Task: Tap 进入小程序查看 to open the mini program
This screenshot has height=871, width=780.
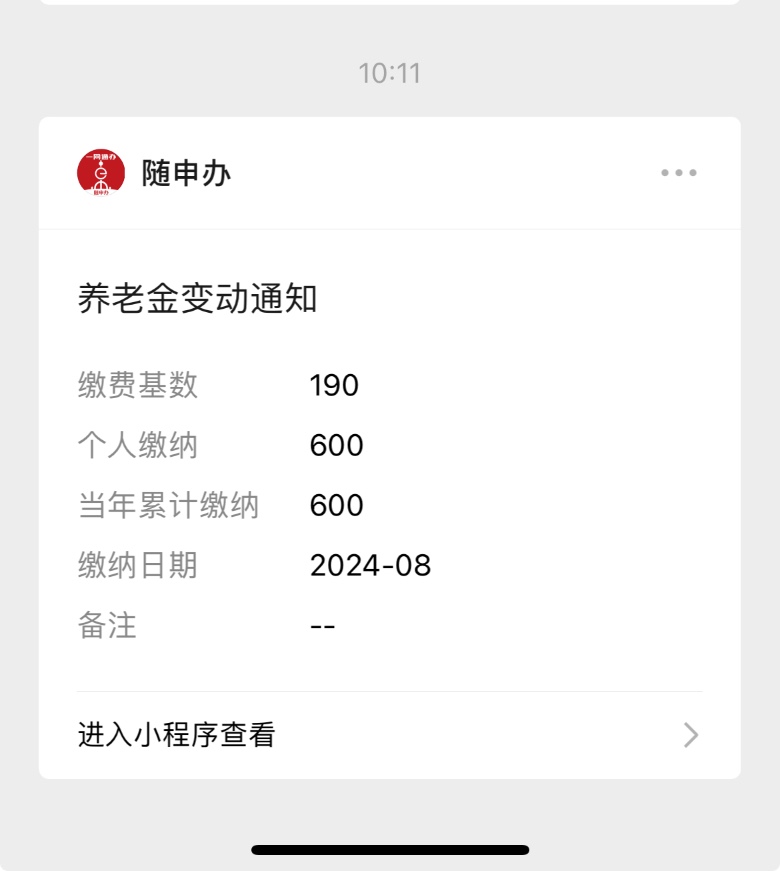Action: (x=389, y=736)
